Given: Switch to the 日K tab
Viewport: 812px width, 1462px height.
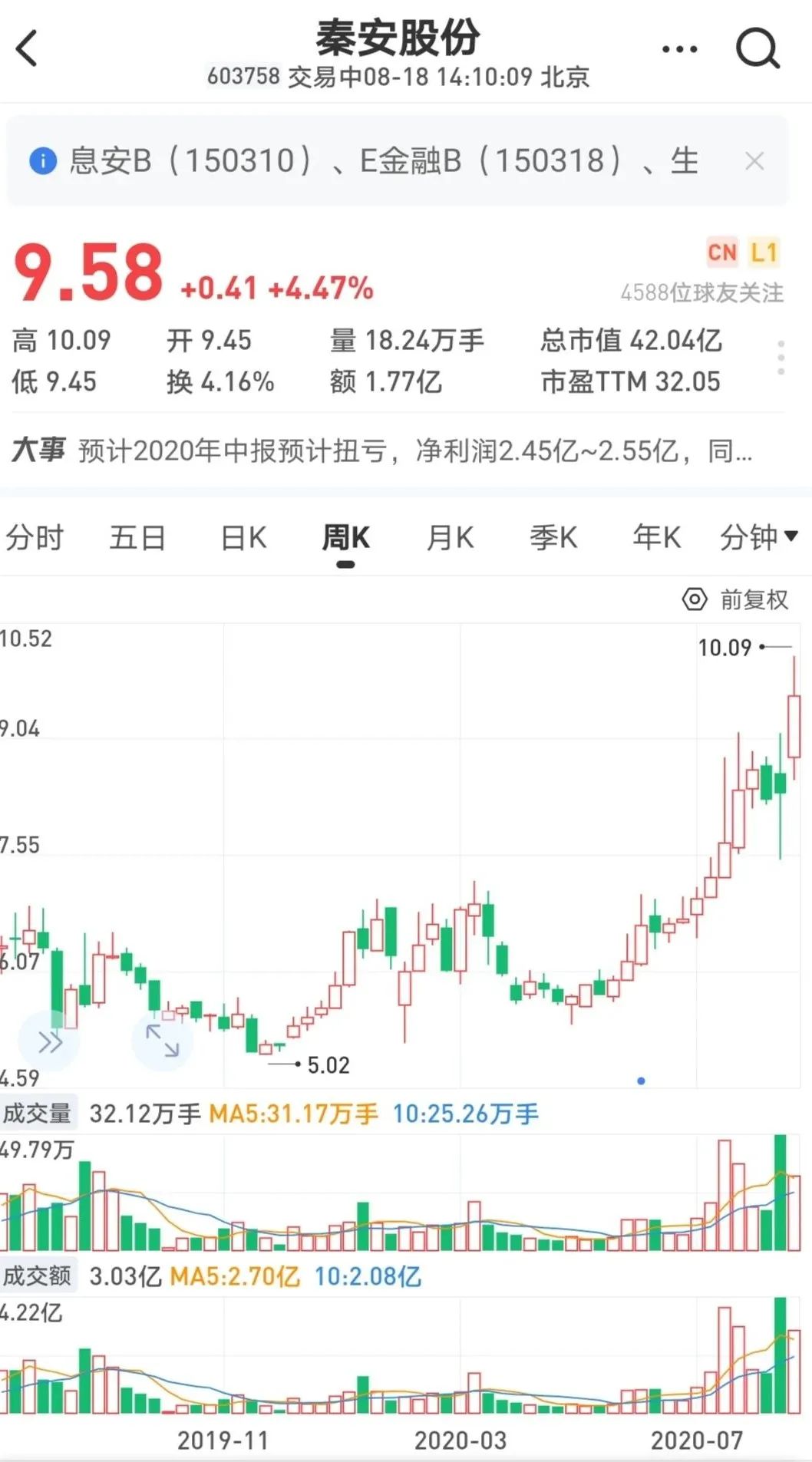Looking at the screenshot, I should pyautogui.click(x=242, y=537).
